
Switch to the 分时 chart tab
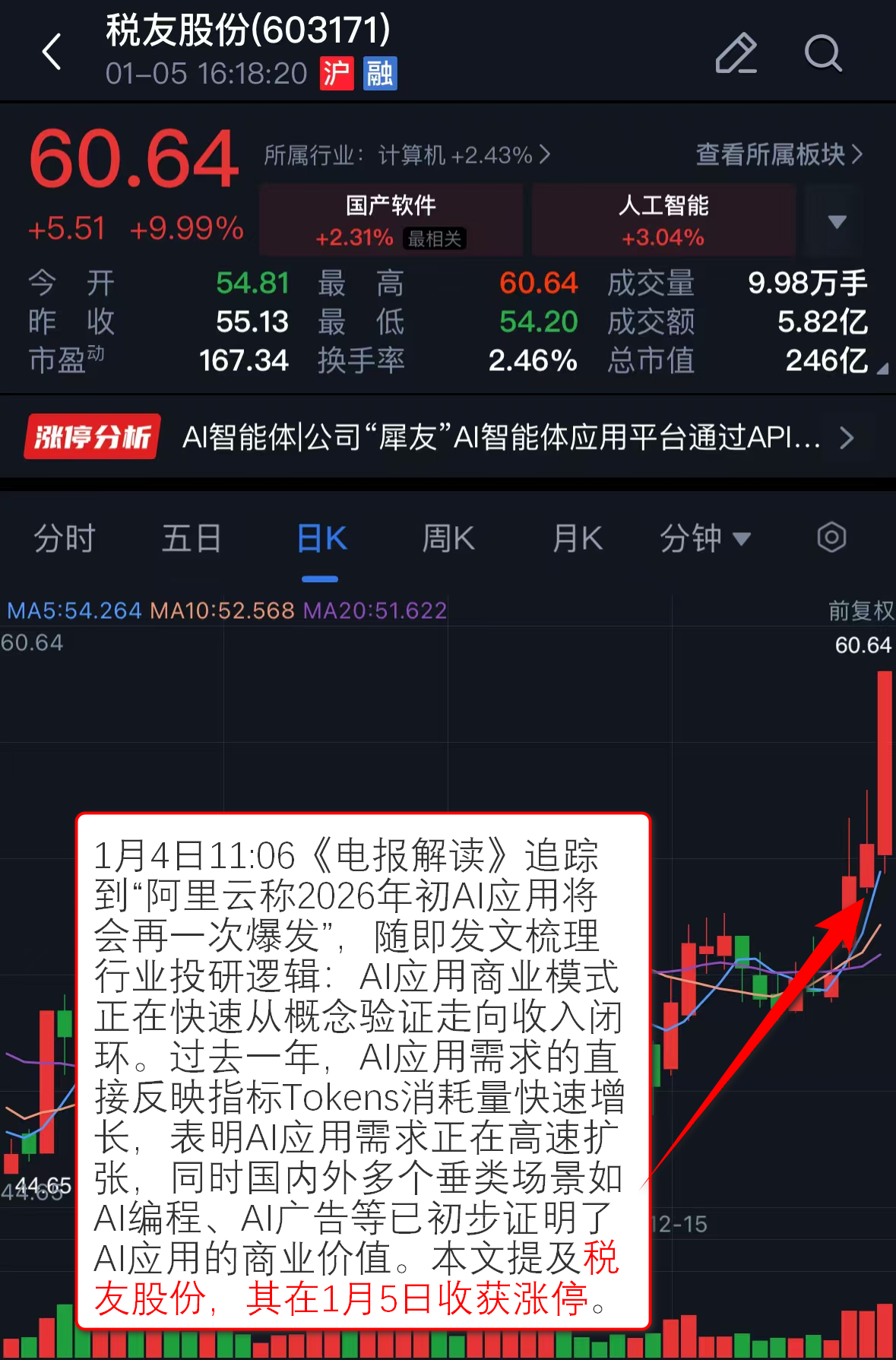pyautogui.click(x=64, y=539)
